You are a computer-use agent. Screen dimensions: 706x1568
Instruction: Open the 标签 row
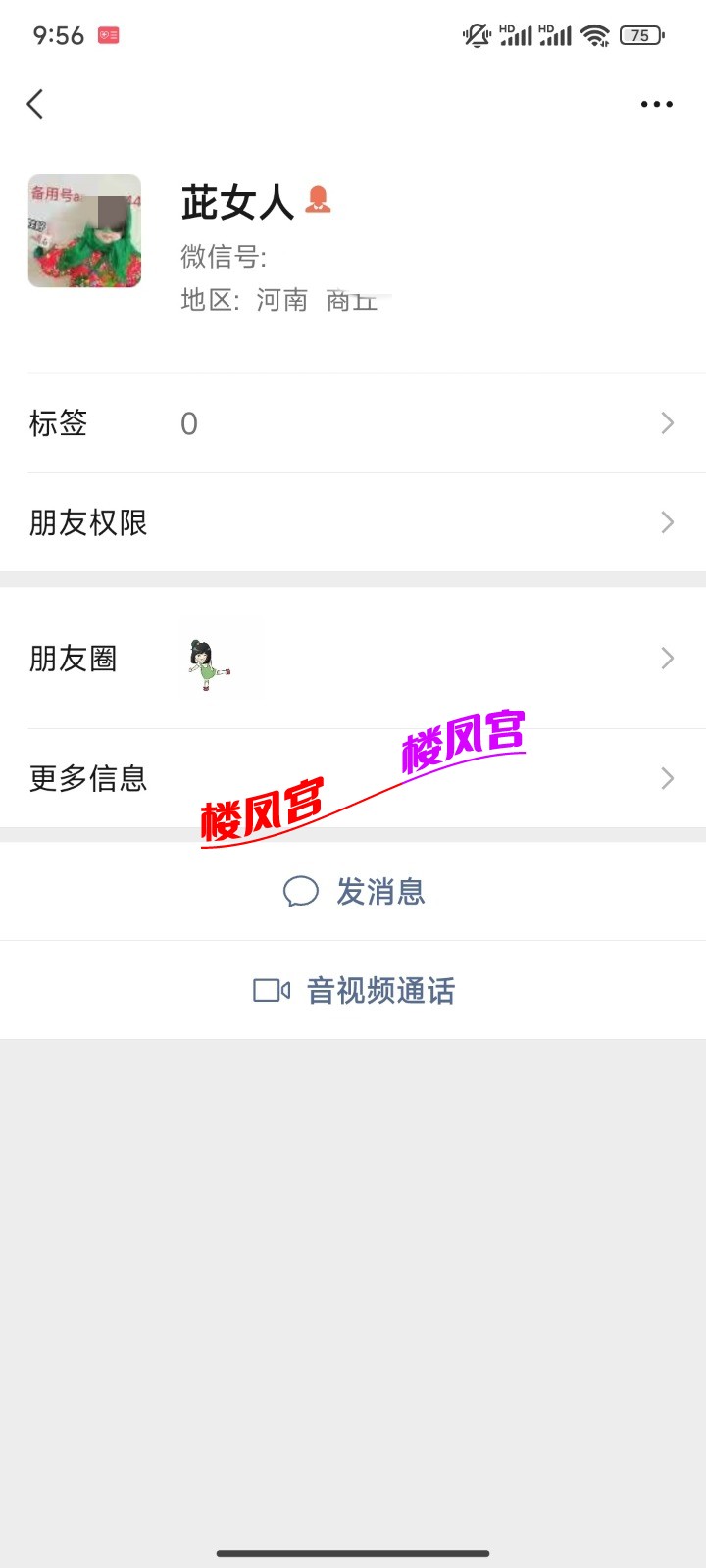(x=353, y=423)
